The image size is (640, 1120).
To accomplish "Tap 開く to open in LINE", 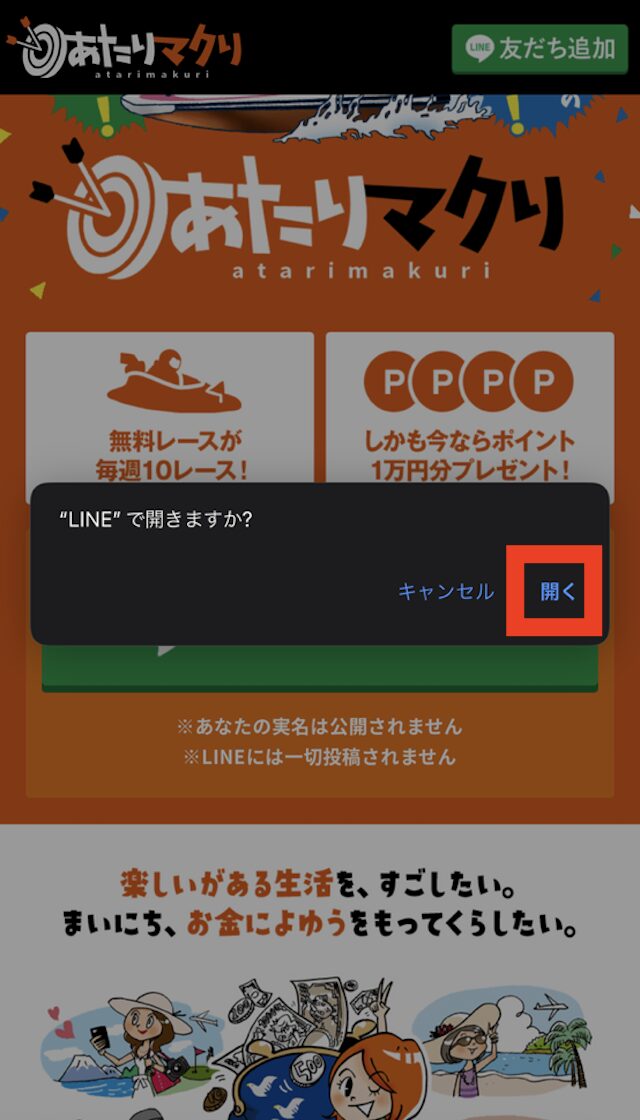I will tap(557, 591).
